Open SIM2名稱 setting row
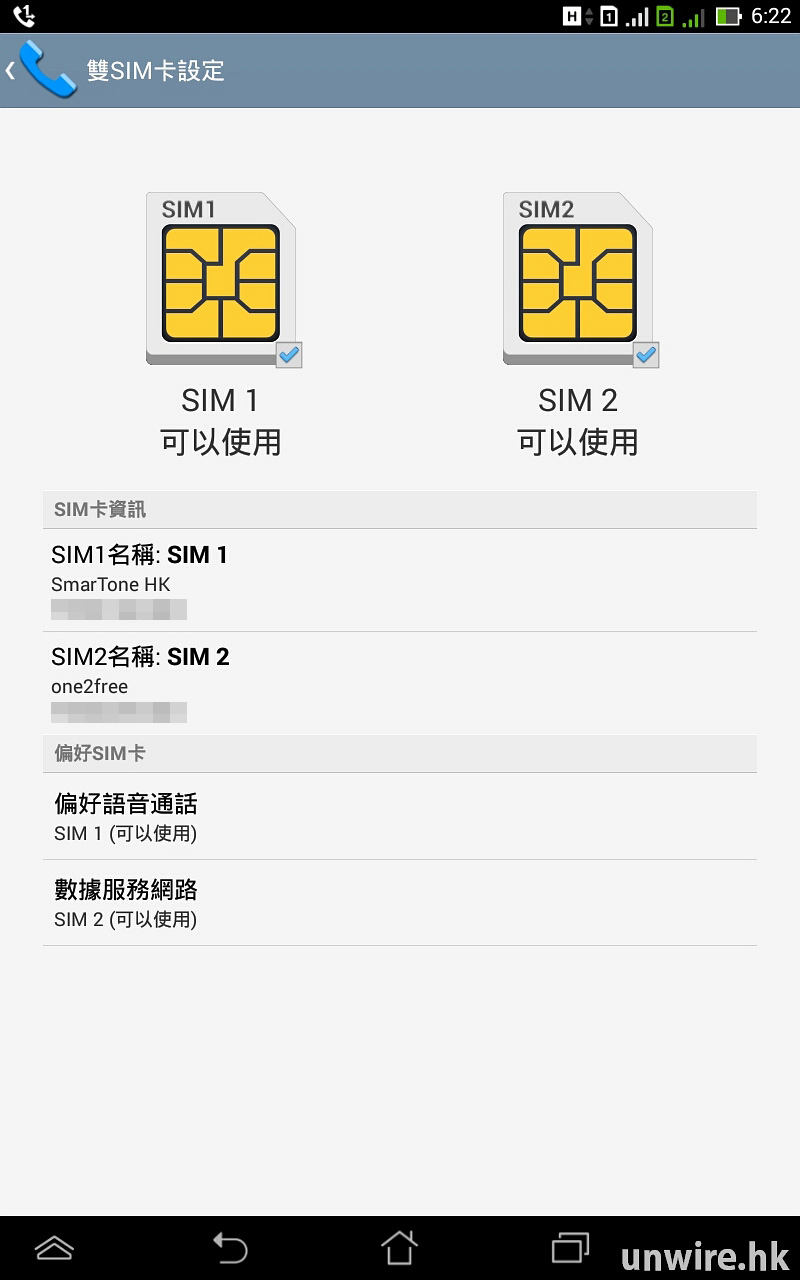 tap(399, 683)
